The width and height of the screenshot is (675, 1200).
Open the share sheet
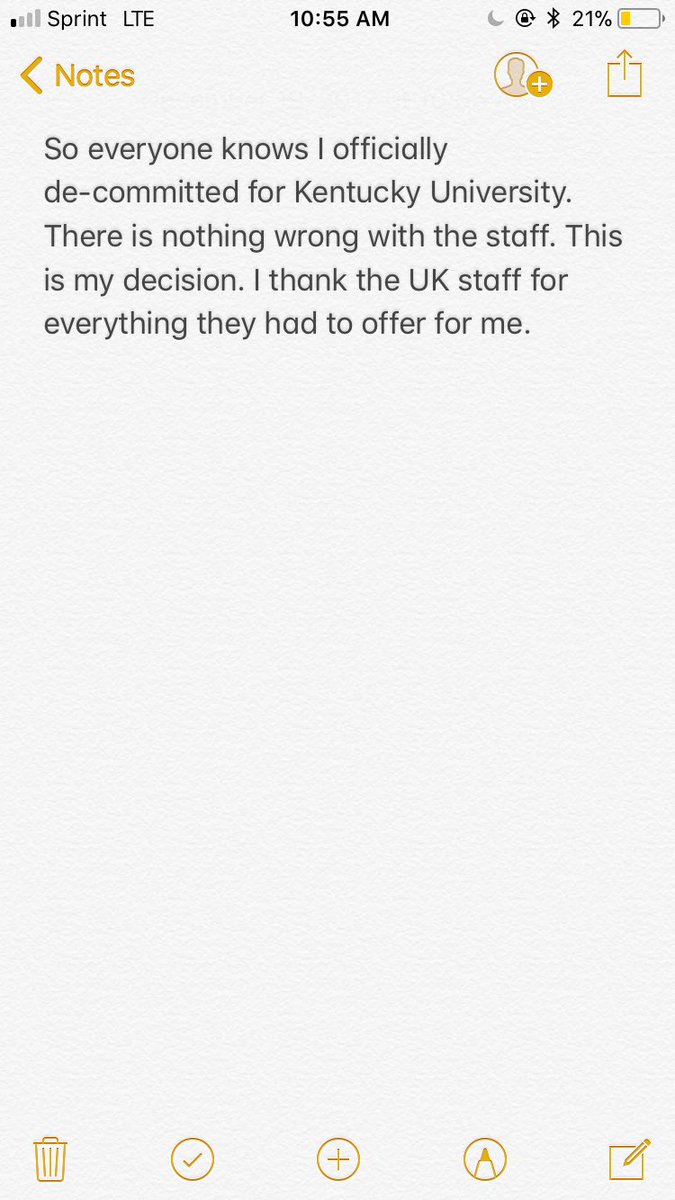pos(624,74)
